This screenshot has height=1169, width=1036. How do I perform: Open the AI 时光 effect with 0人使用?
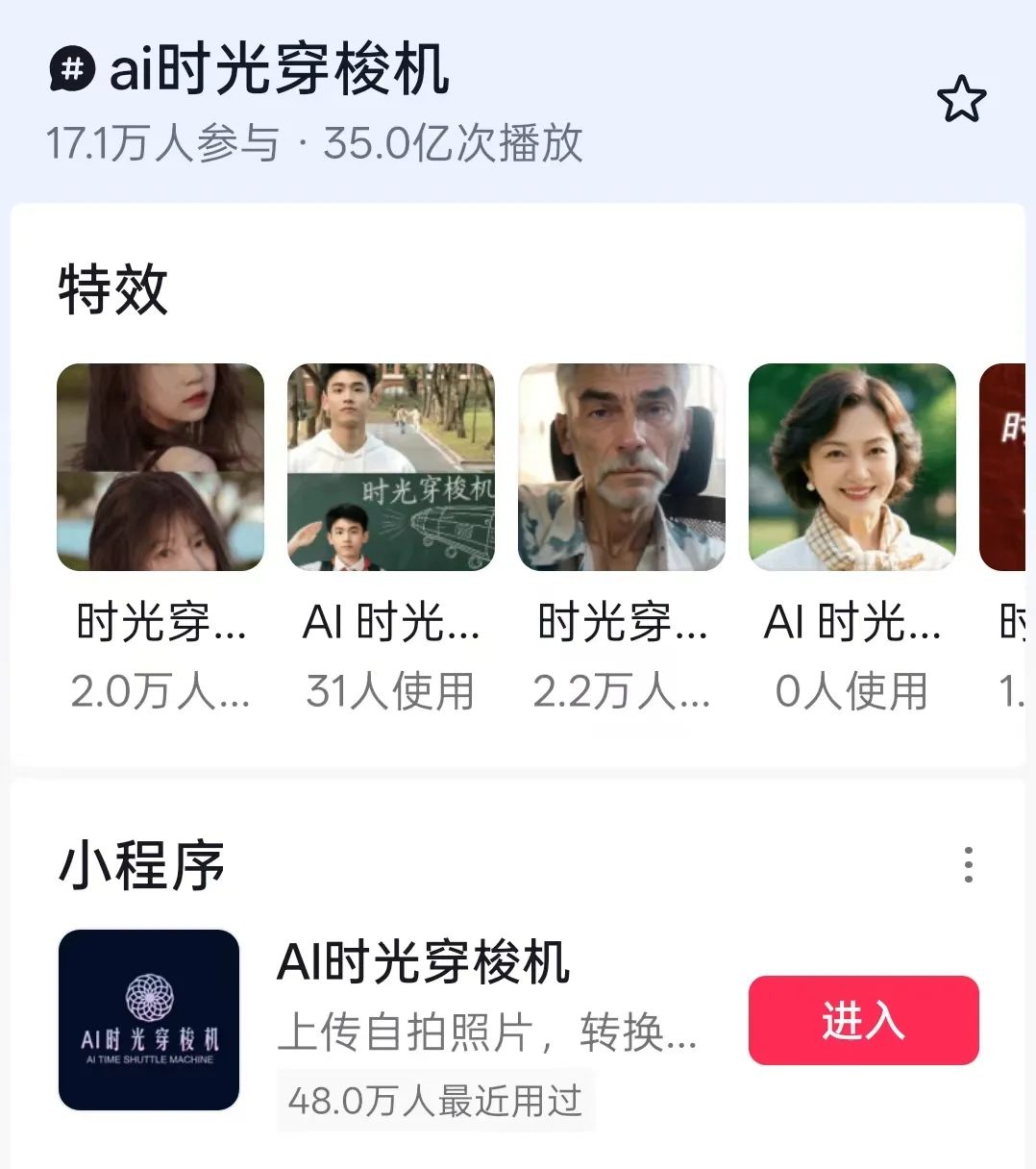(x=852, y=467)
